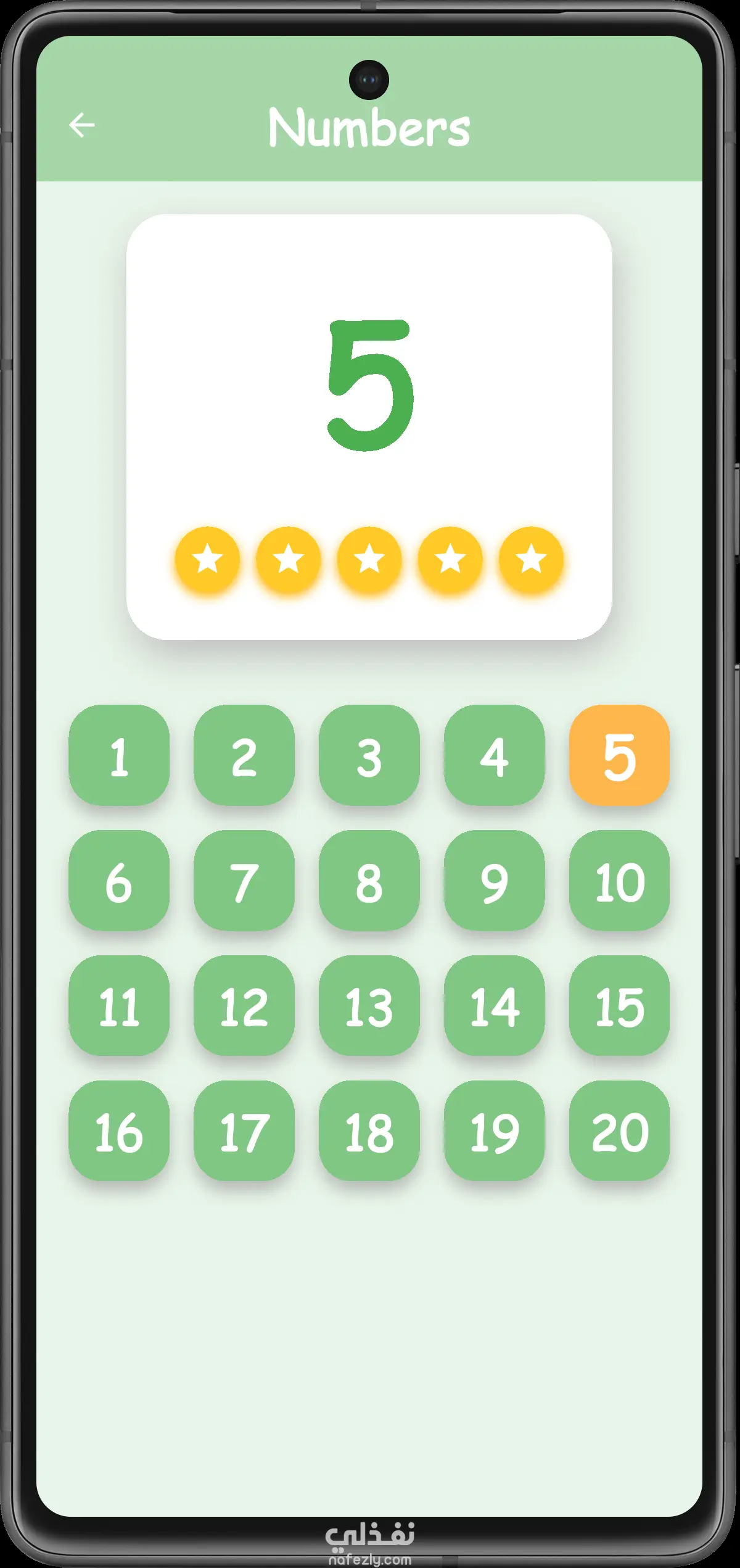This screenshot has height=1568, width=740.
Task: Select number 13 button
Action: [x=369, y=1006]
